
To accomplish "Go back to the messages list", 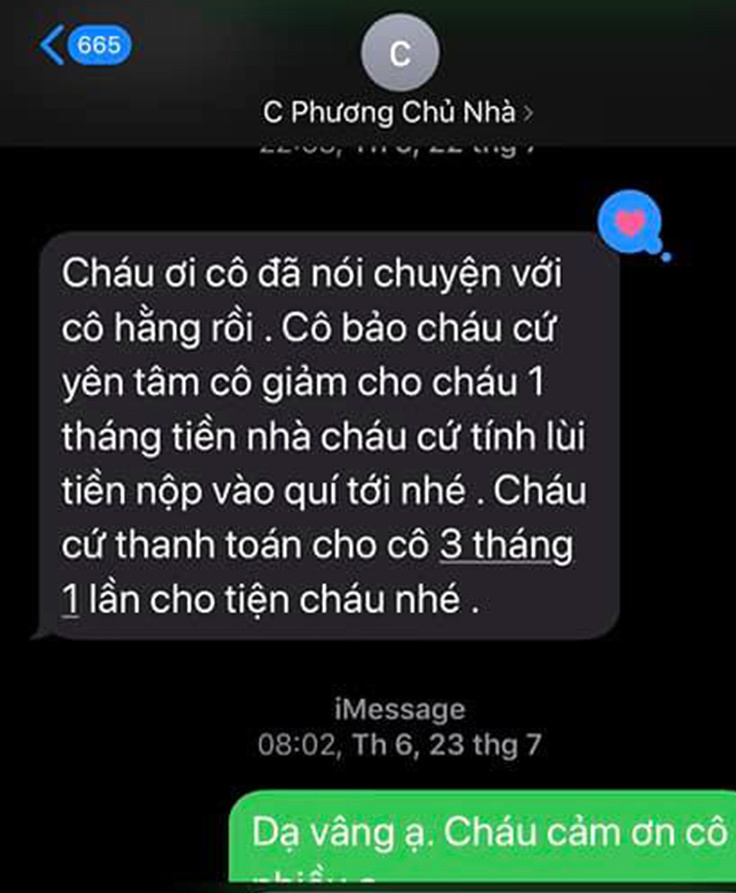I will click(85, 46).
